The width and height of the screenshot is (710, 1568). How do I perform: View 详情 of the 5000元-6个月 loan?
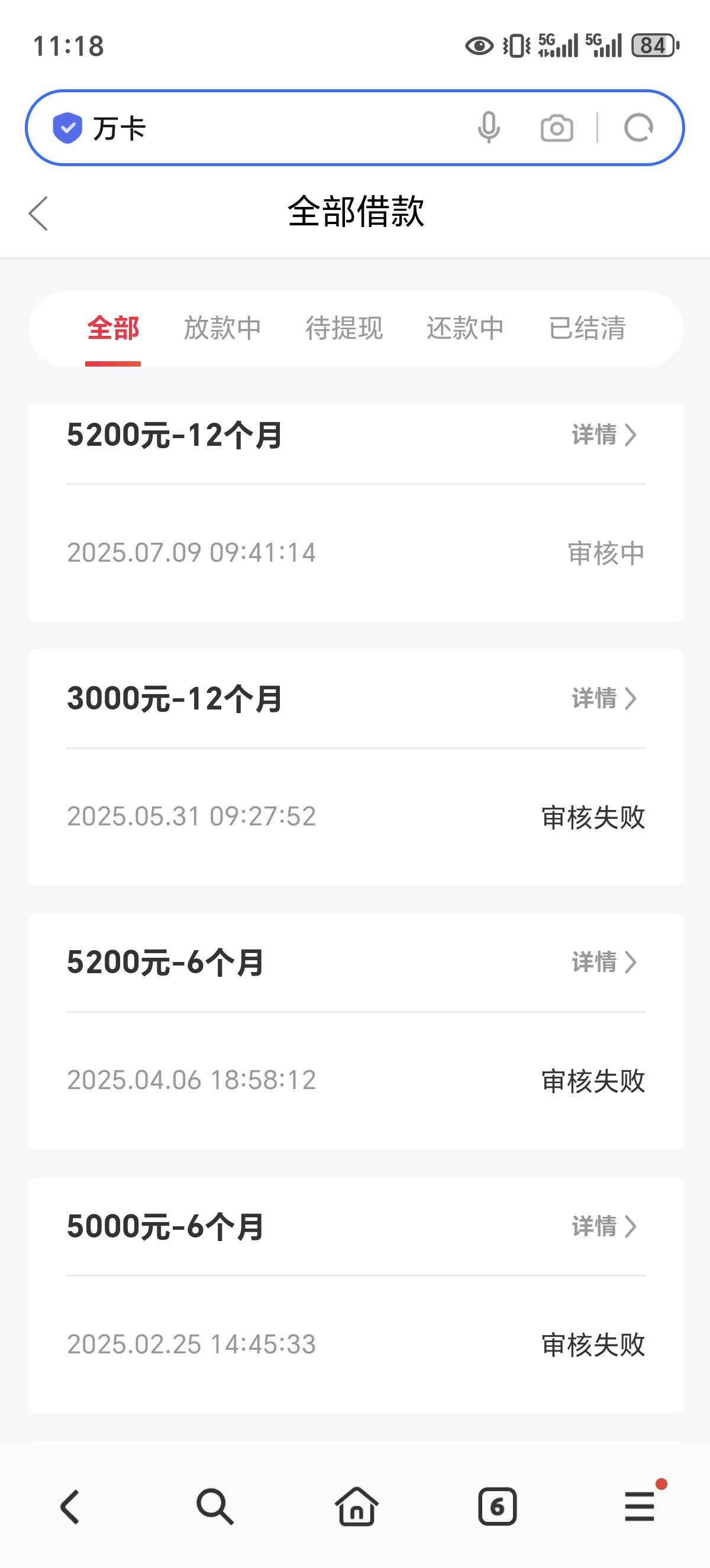[x=604, y=1226]
